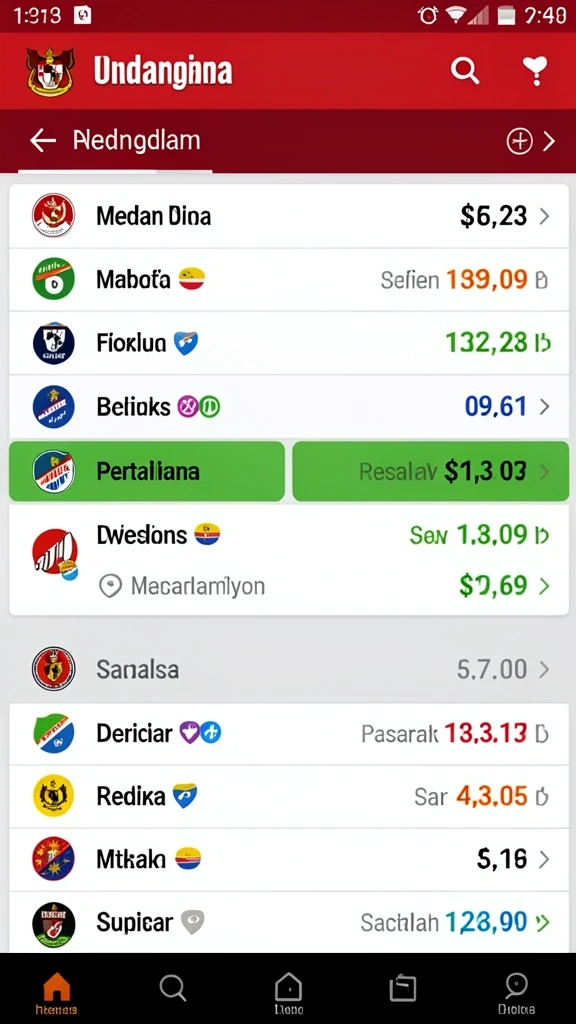Open the Sanalsa row
This screenshot has height=1024, width=576.
[289, 669]
